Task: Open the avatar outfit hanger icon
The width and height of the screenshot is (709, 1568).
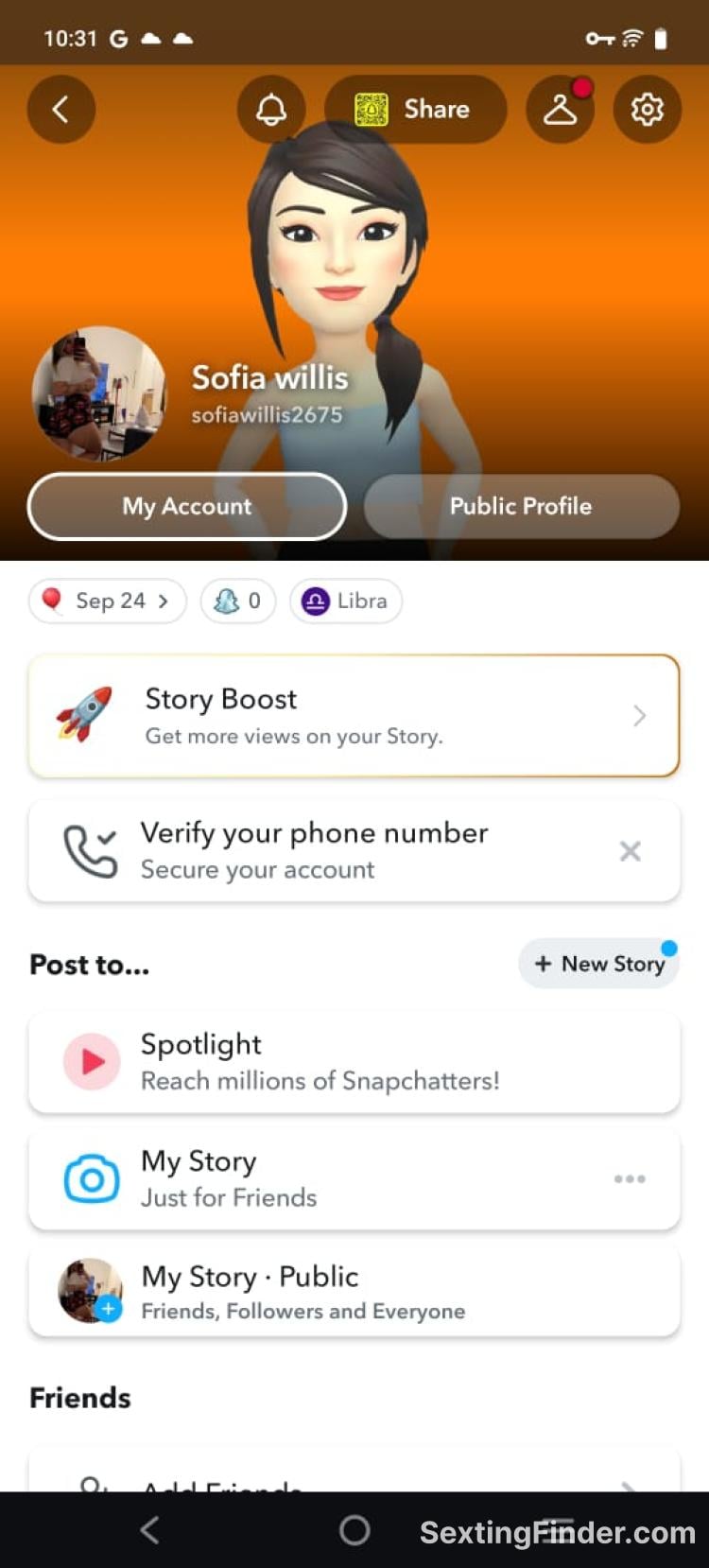Action: click(x=560, y=110)
